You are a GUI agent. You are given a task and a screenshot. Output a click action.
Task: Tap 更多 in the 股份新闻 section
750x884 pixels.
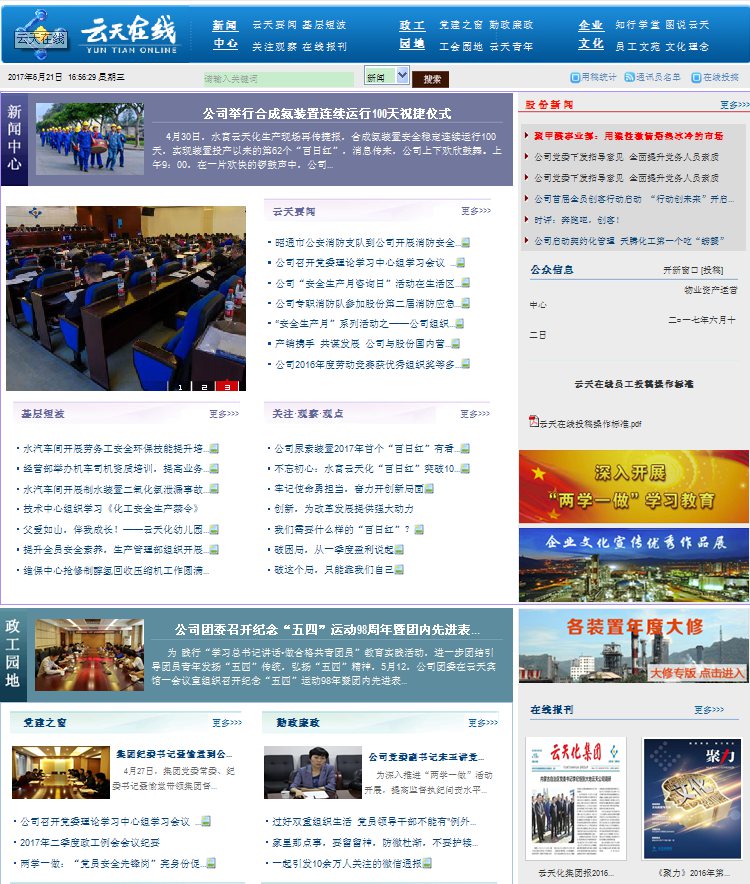[734, 104]
